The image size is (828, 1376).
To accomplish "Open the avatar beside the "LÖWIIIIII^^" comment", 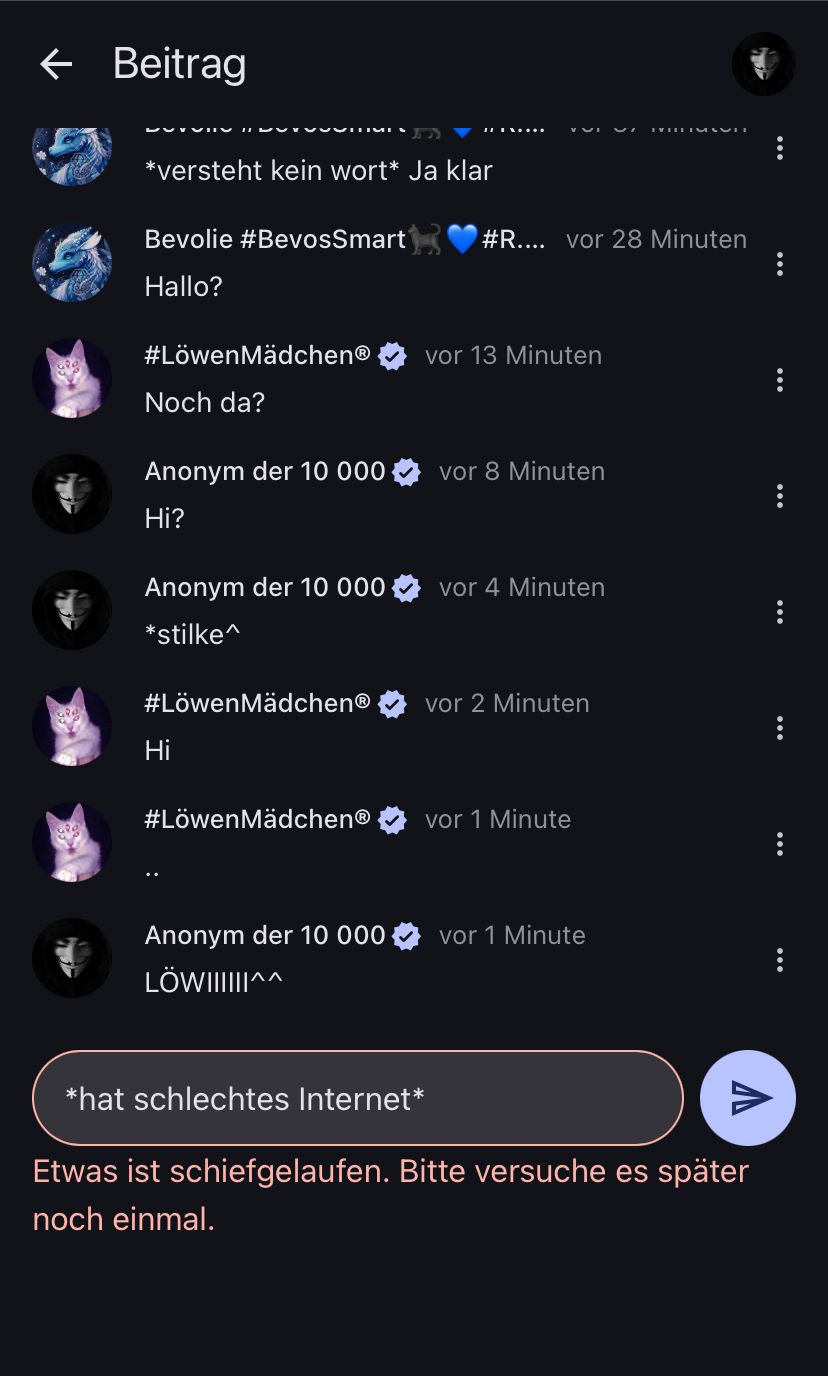I will 72,958.
